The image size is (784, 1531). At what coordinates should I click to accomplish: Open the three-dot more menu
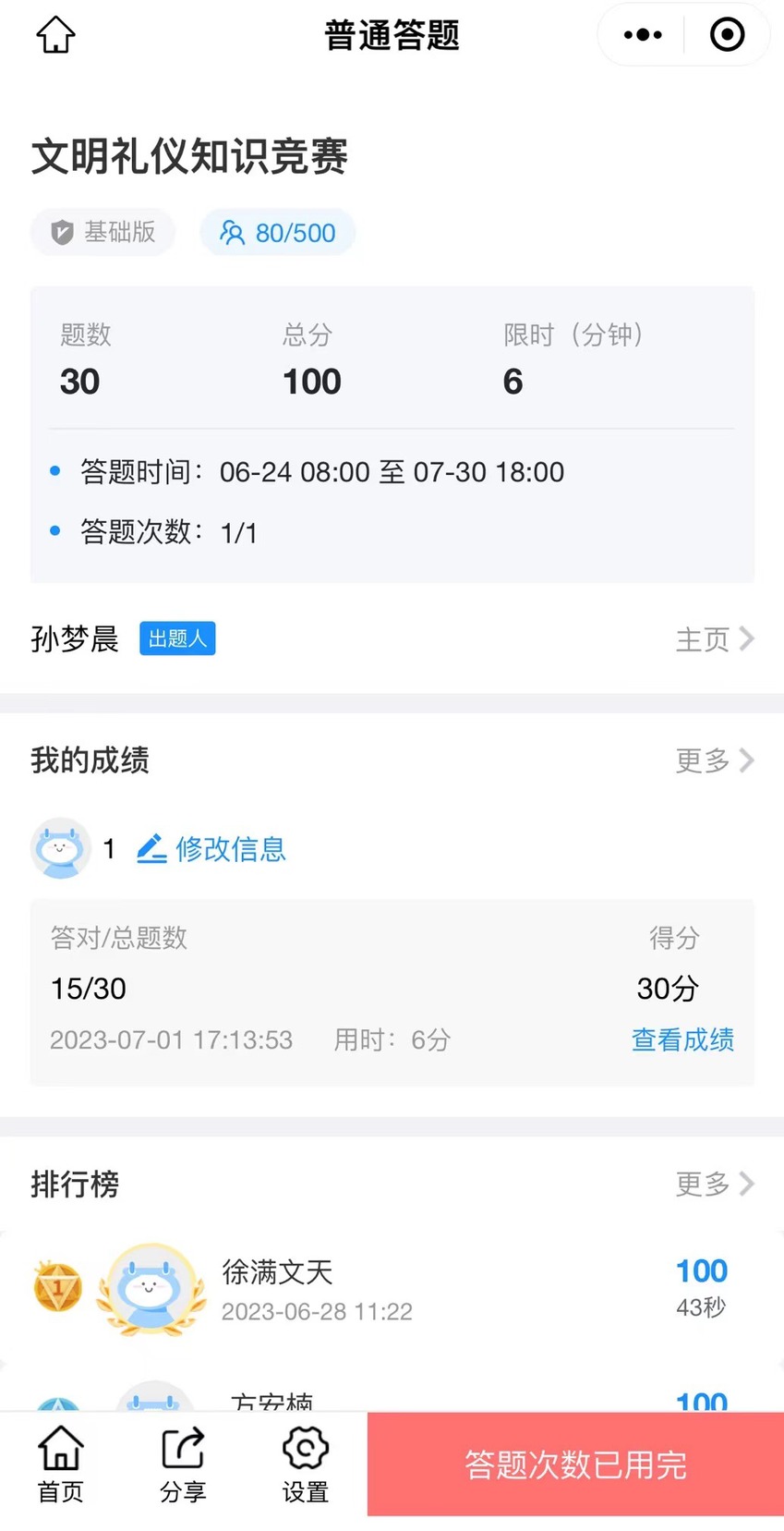pyautogui.click(x=643, y=35)
